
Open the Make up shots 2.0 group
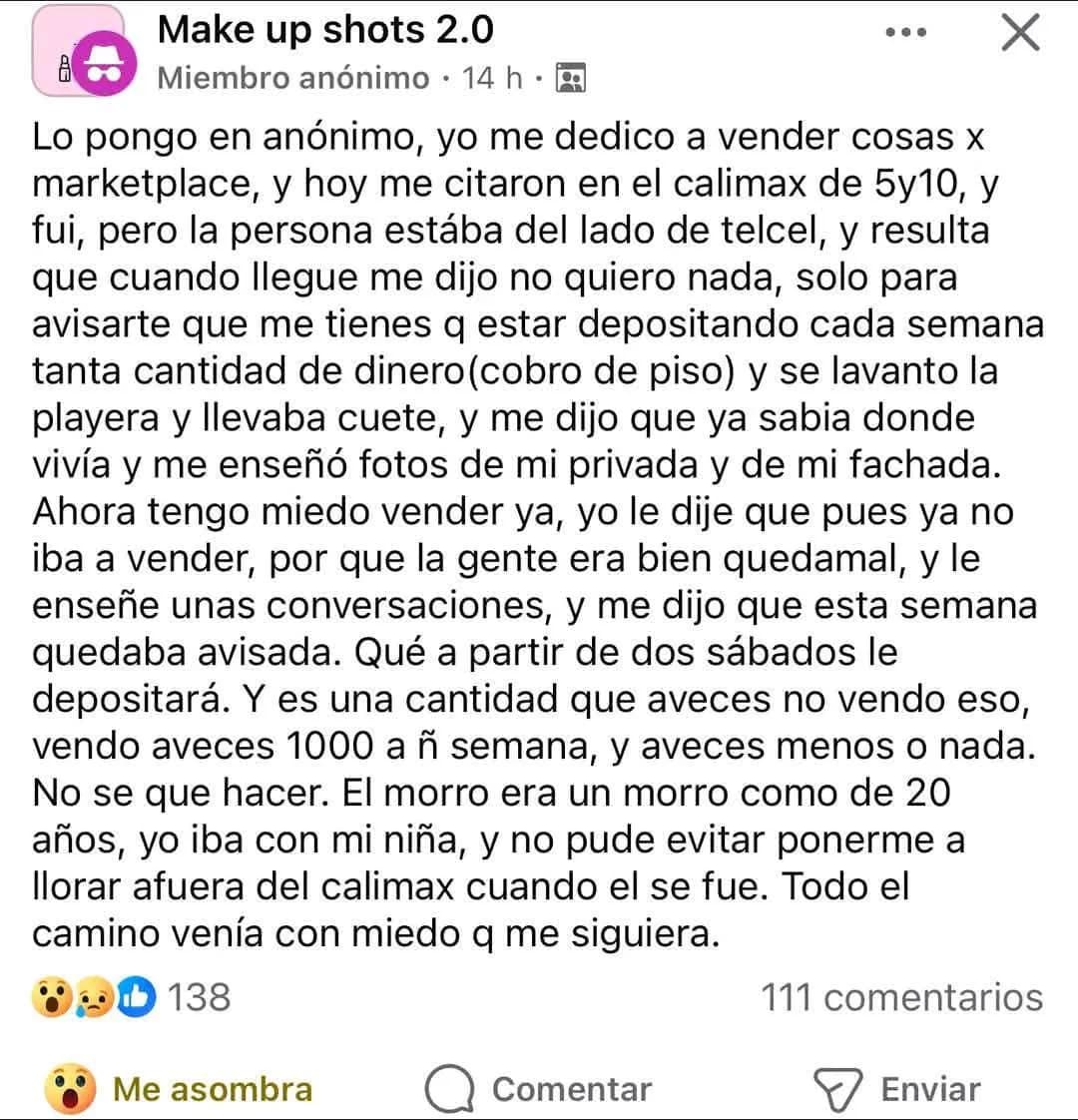325,30
